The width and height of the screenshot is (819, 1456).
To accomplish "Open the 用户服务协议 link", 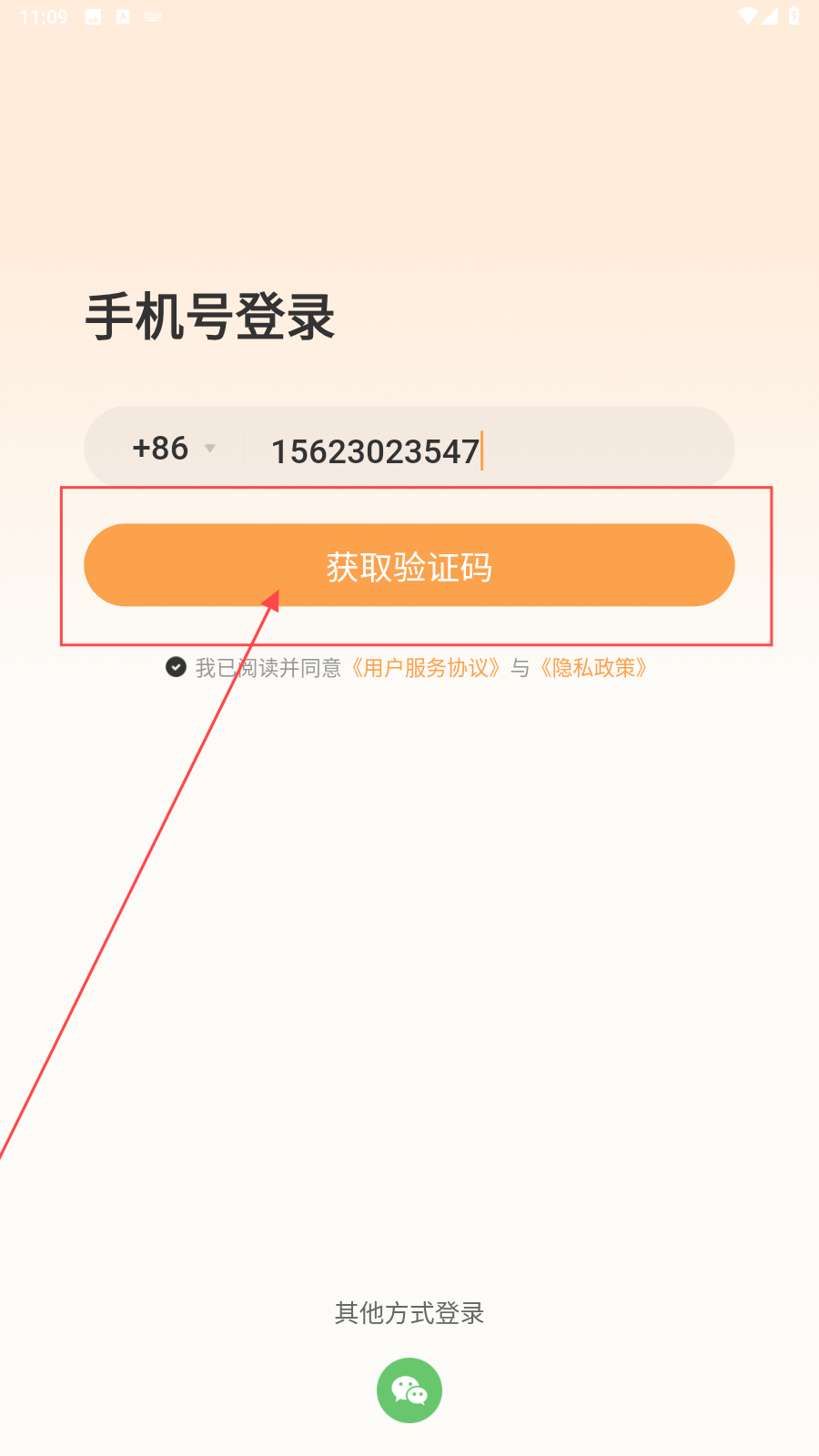I will [425, 668].
